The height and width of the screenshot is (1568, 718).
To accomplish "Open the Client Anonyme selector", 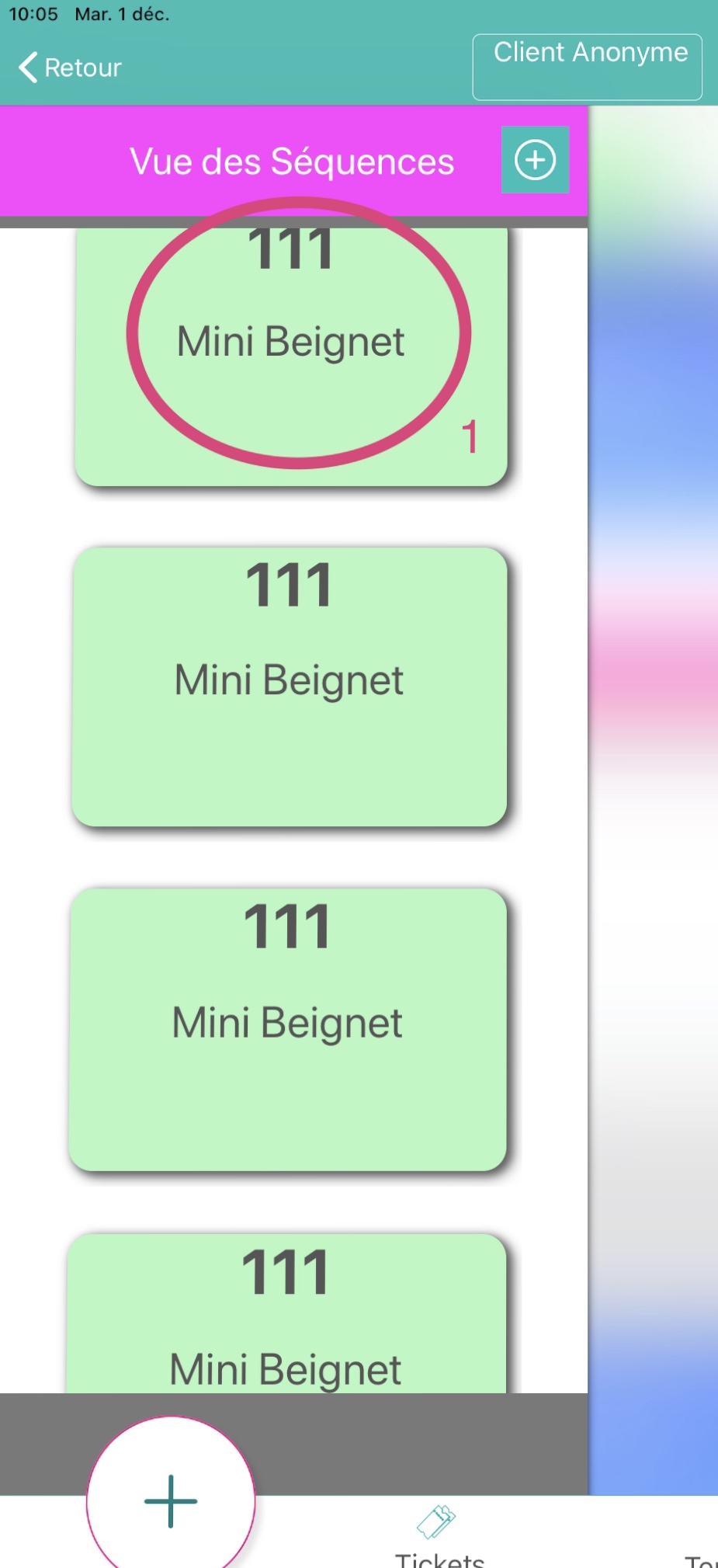I will click(587, 67).
